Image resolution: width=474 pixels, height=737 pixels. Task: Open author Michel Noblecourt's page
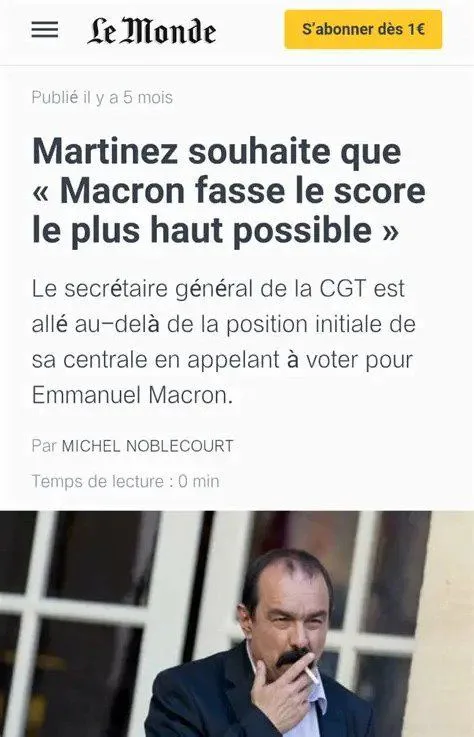point(148,446)
